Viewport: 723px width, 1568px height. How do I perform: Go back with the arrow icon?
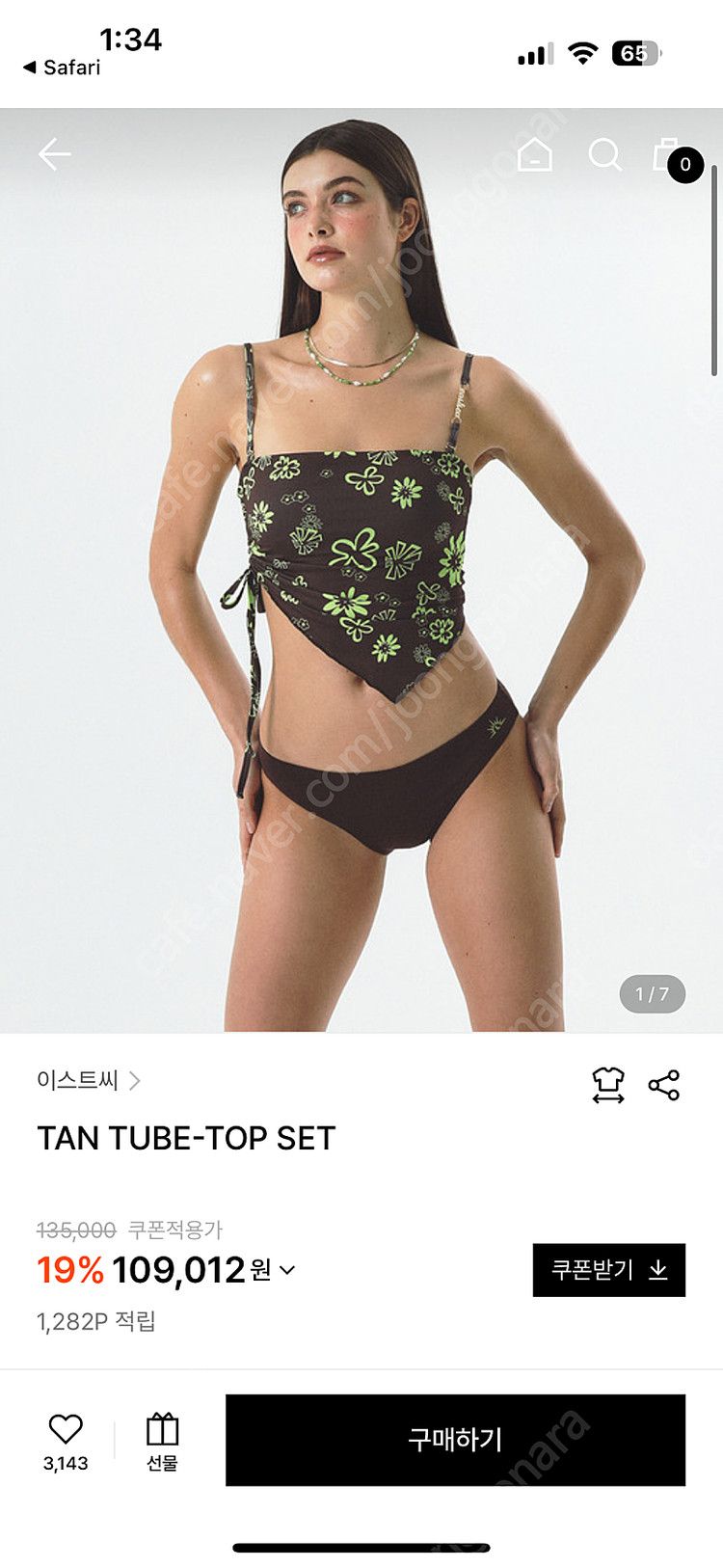(x=55, y=154)
